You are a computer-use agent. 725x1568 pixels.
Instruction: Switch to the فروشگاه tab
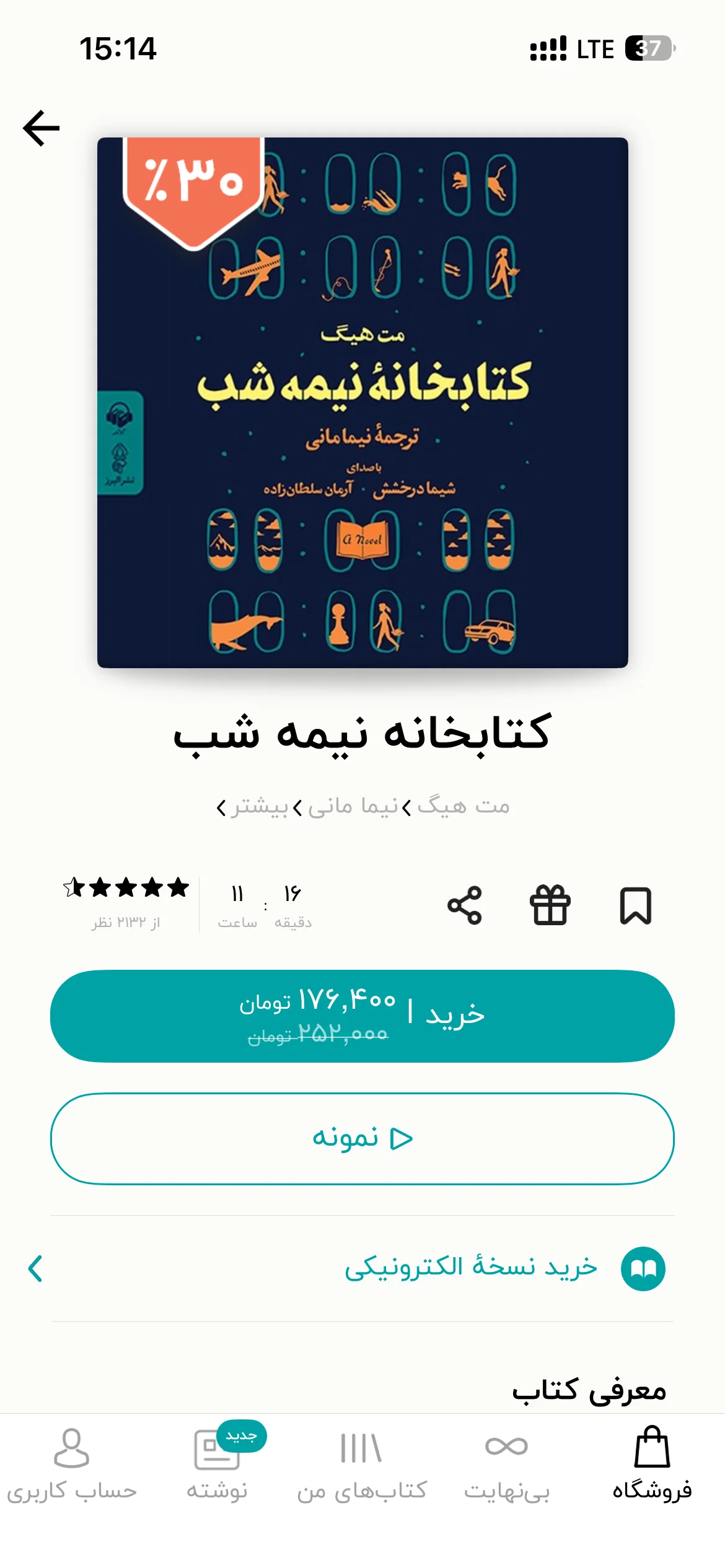click(652, 1465)
